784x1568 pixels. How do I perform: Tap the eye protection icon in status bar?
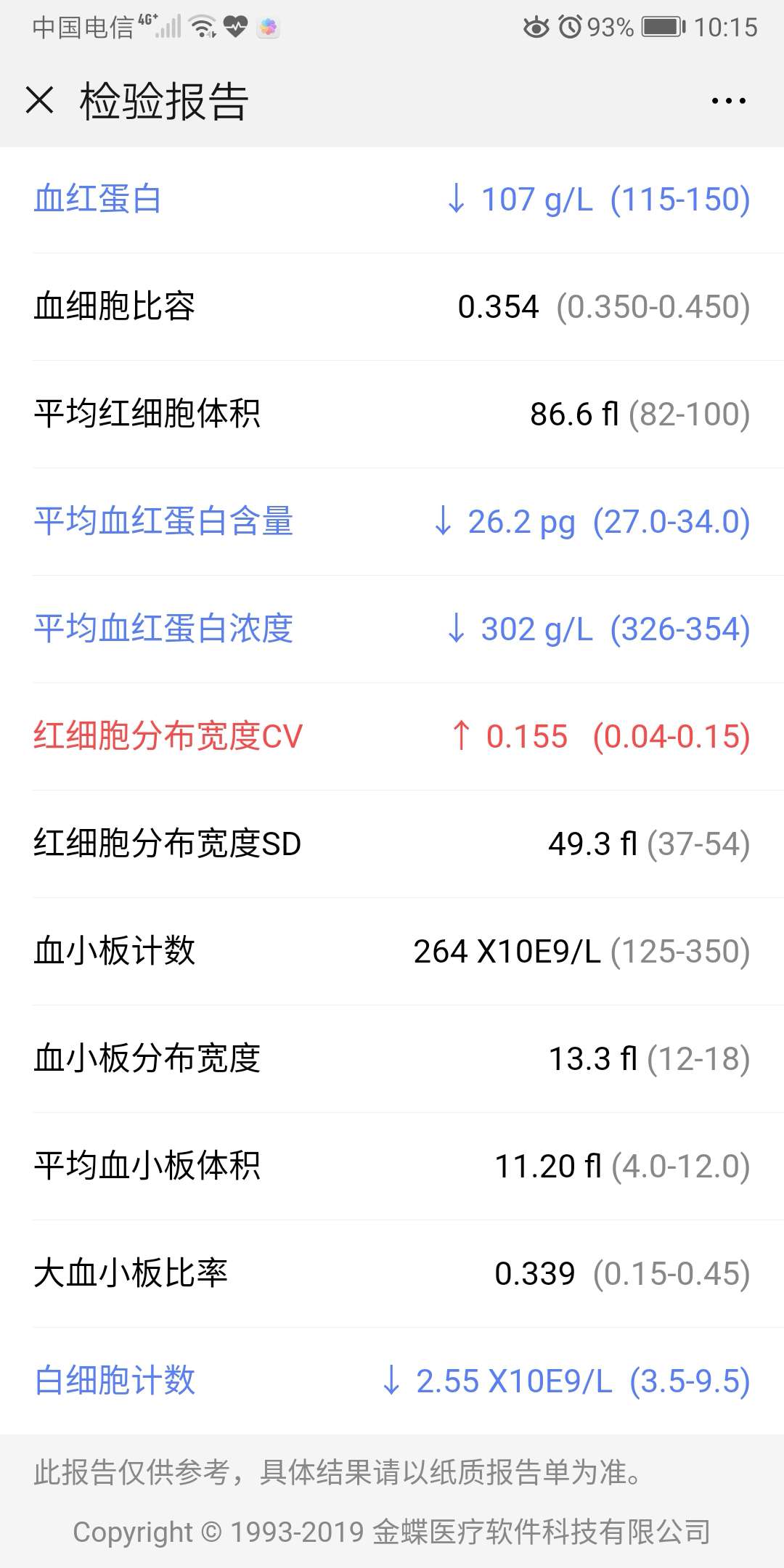[x=538, y=27]
